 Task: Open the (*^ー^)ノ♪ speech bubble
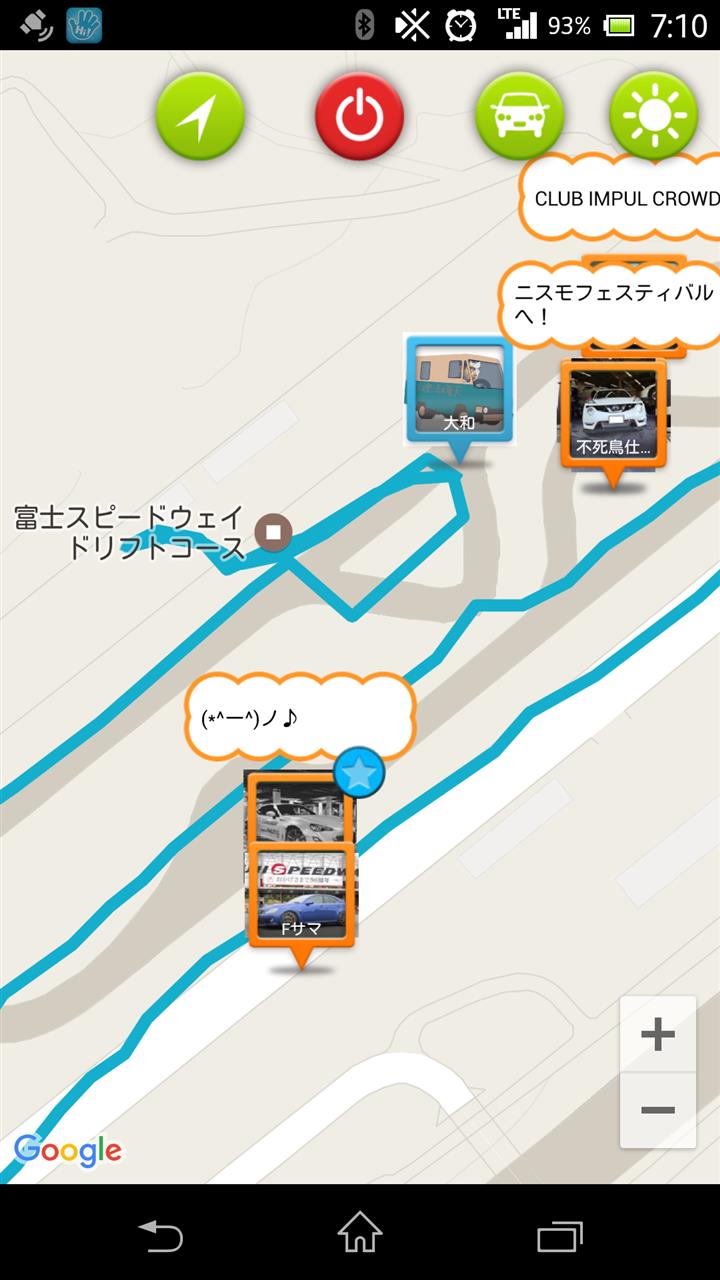(x=298, y=717)
